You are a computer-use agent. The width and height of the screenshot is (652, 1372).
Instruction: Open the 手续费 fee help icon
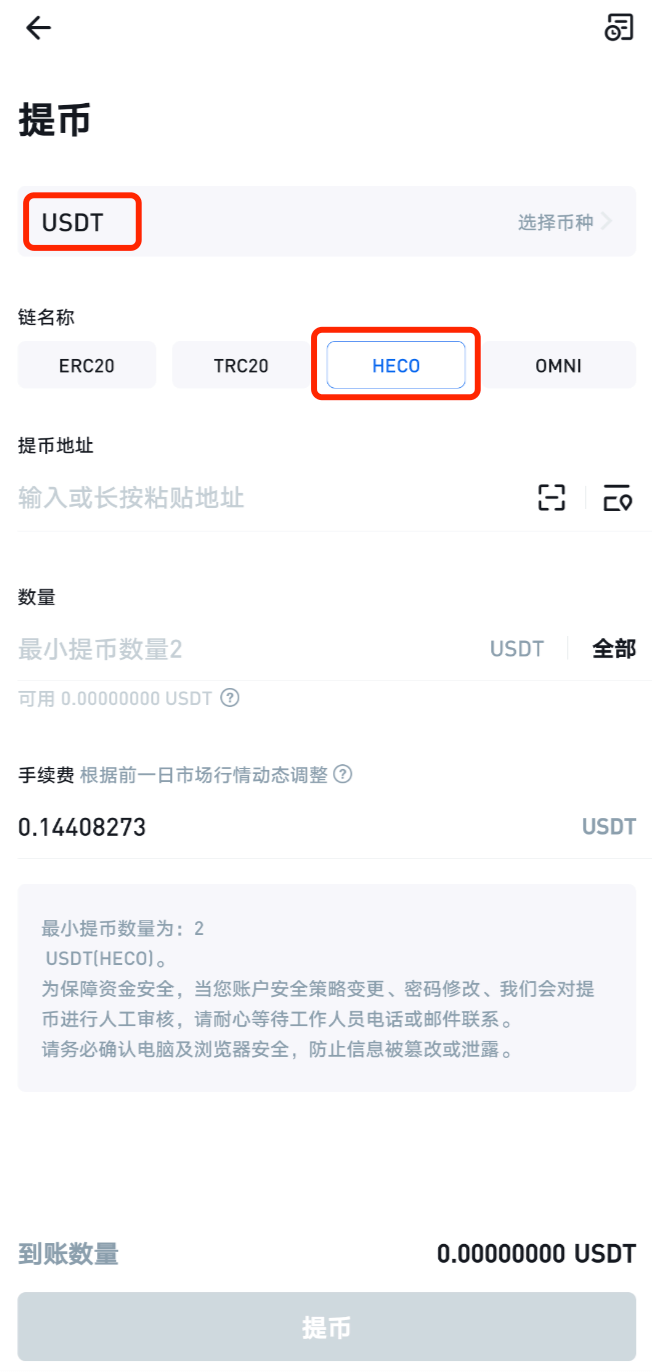coord(343,774)
